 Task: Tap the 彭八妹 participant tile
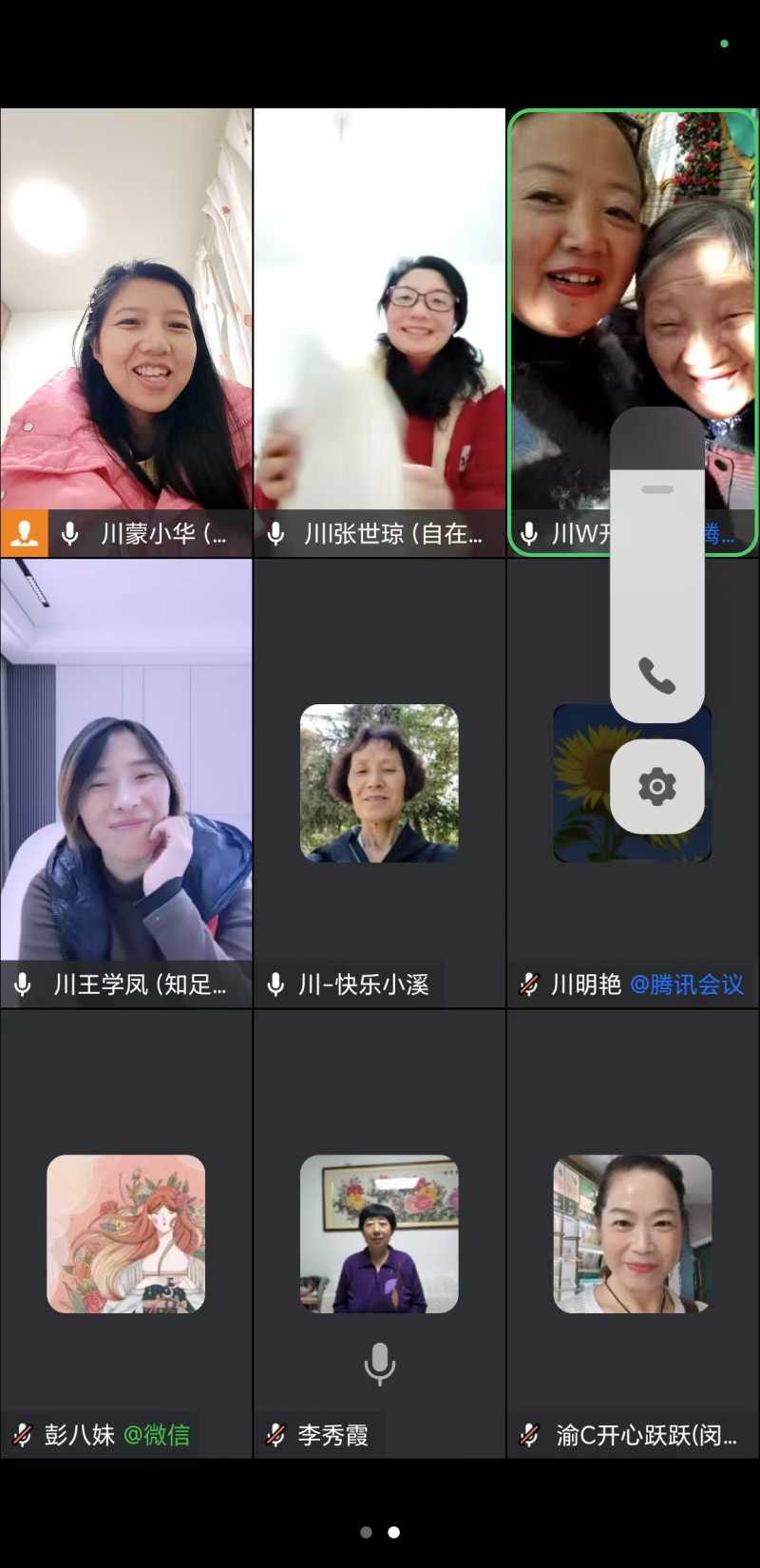(x=126, y=1233)
